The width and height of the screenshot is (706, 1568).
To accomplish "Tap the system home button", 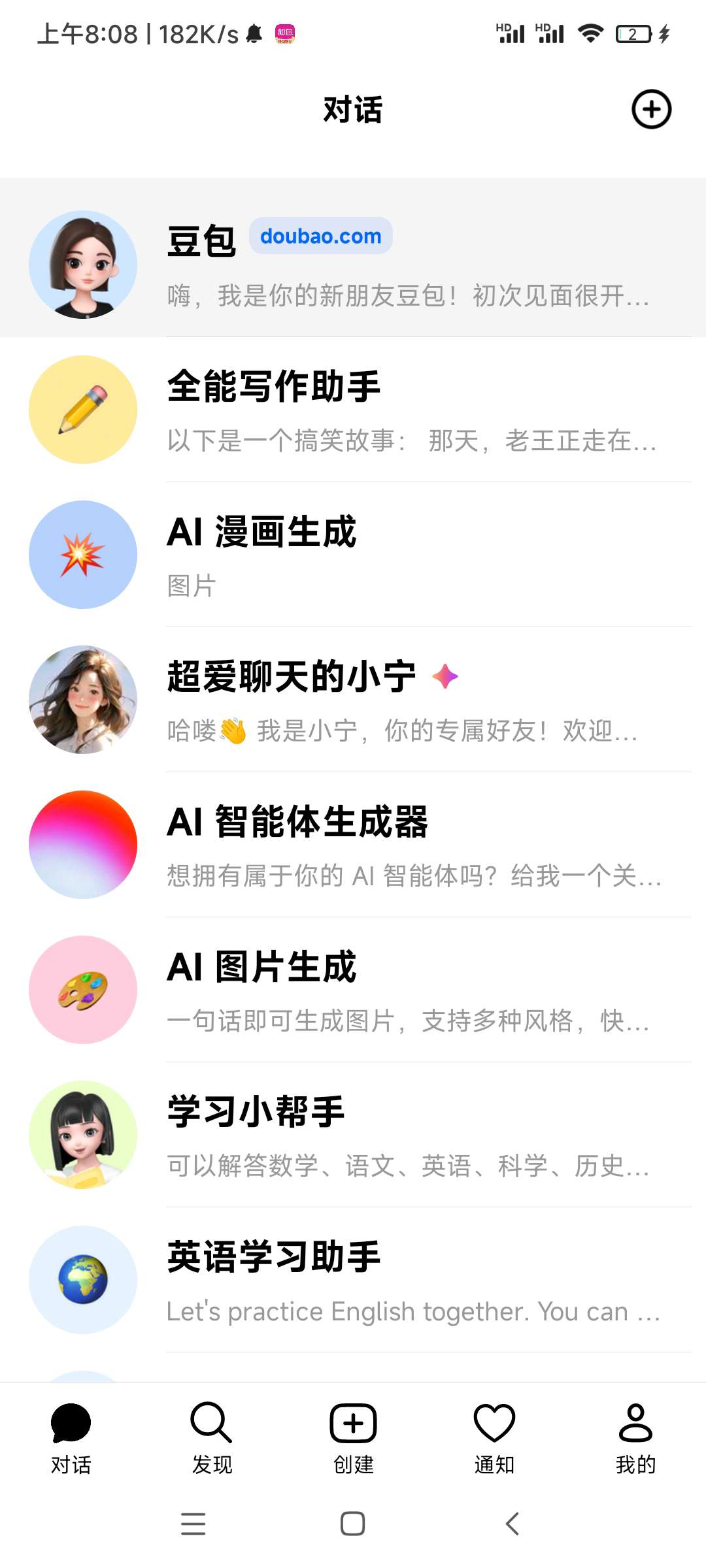I will 353,1524.
